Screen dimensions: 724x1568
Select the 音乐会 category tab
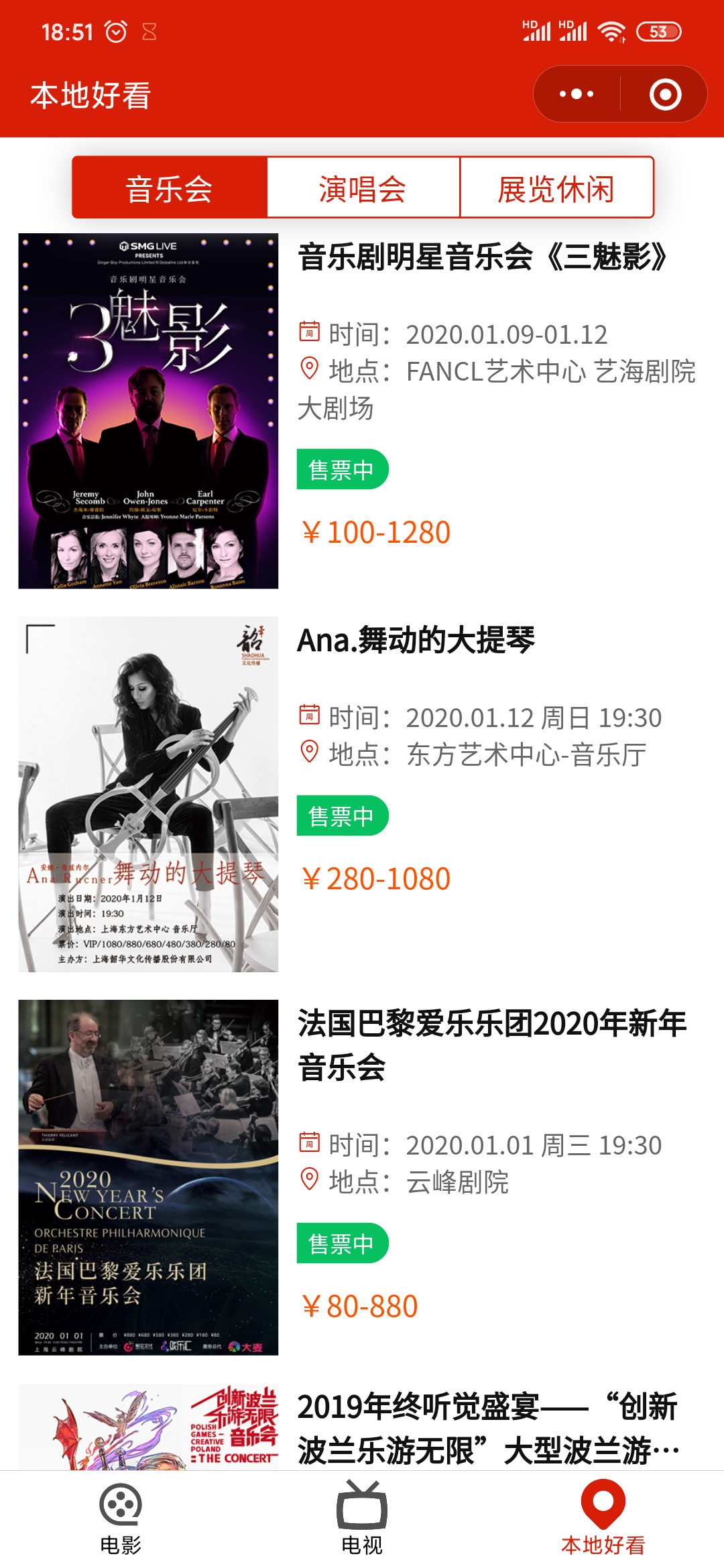[x=170, y=188]
